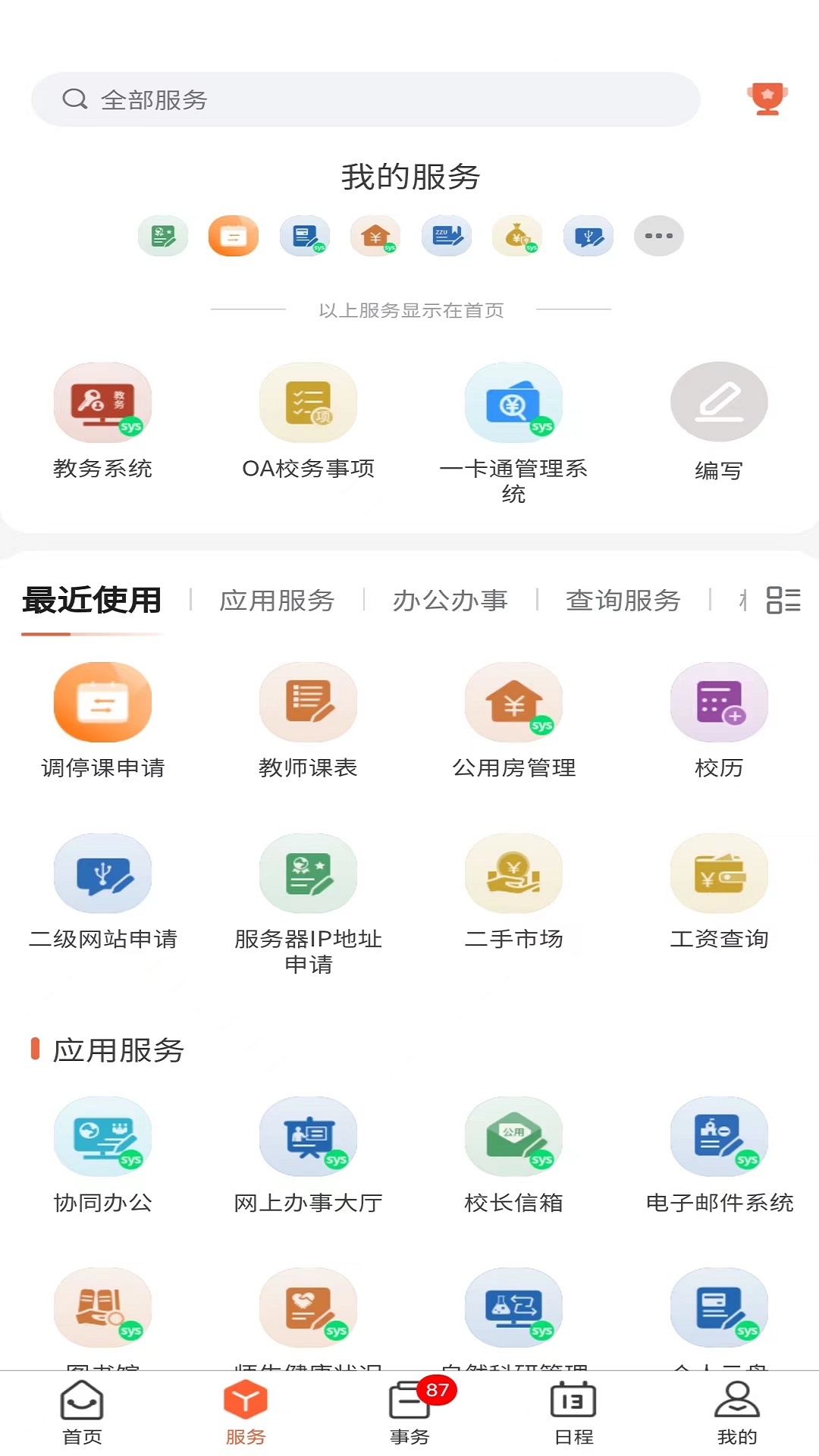Select the 查询服务 tab
Viewport: 819px width, 1456px height.
(623, 601)
